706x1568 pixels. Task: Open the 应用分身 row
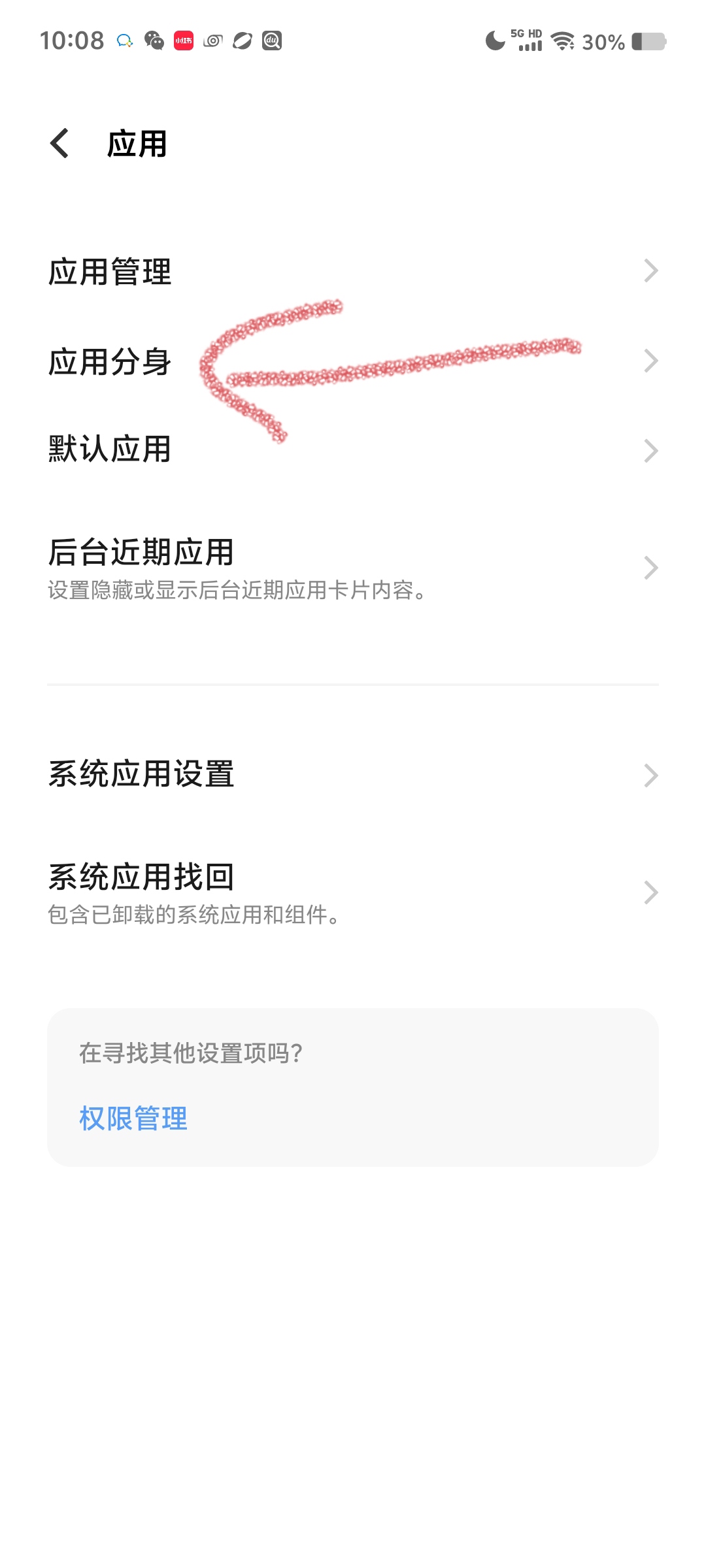(353, 361)
